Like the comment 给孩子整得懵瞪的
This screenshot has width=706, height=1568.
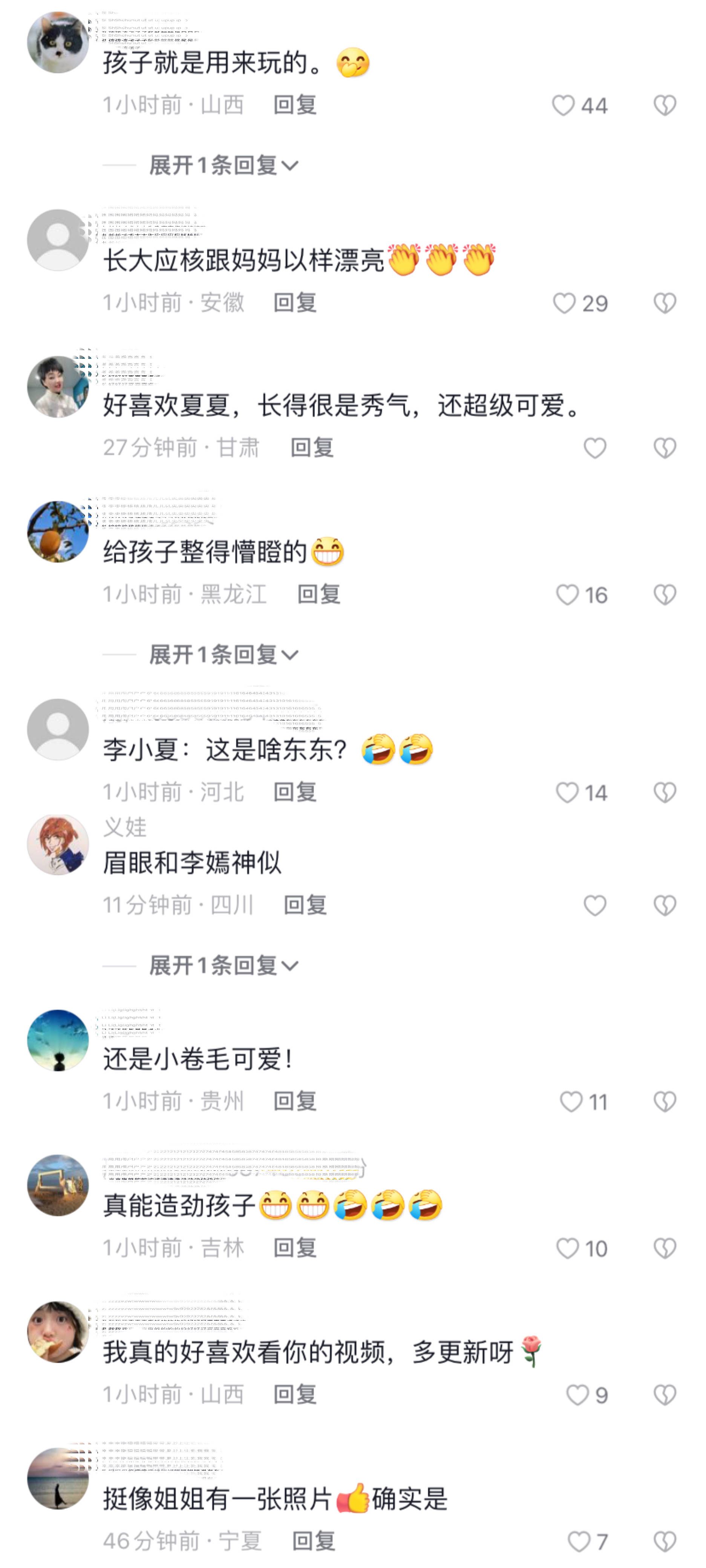tap(567, 595)
